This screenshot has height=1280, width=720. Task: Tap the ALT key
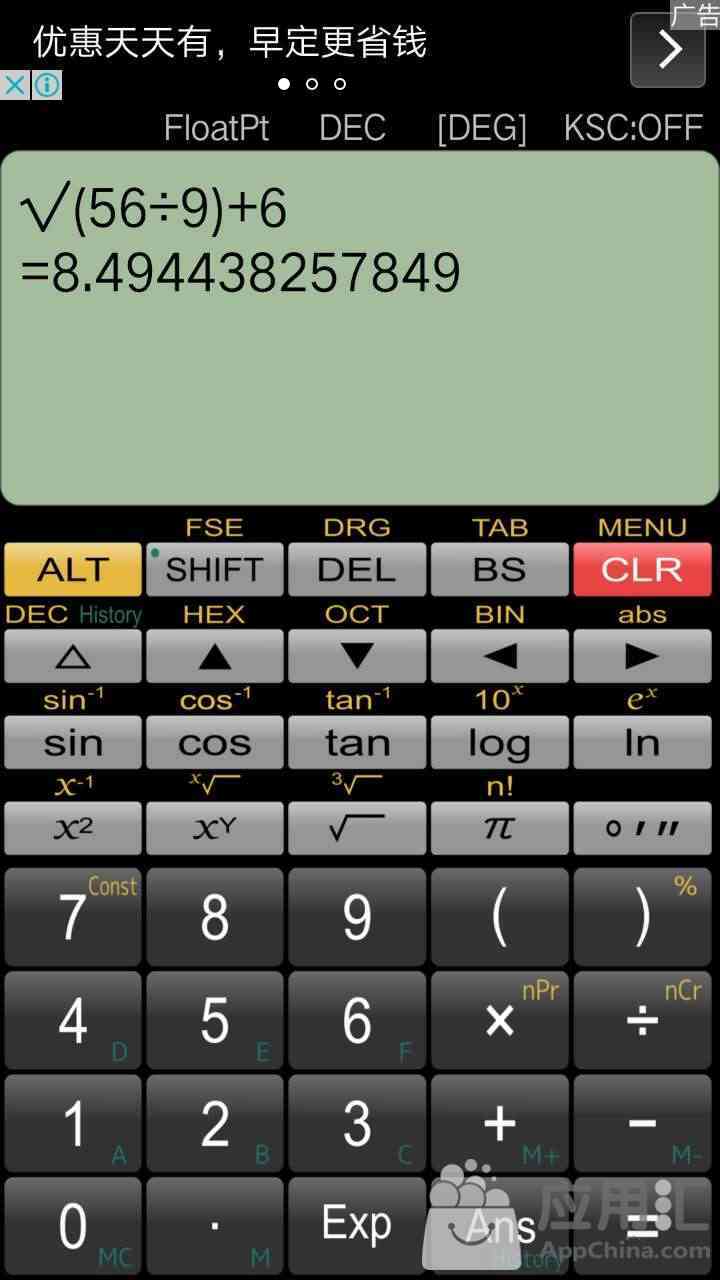tap(73, 569)
